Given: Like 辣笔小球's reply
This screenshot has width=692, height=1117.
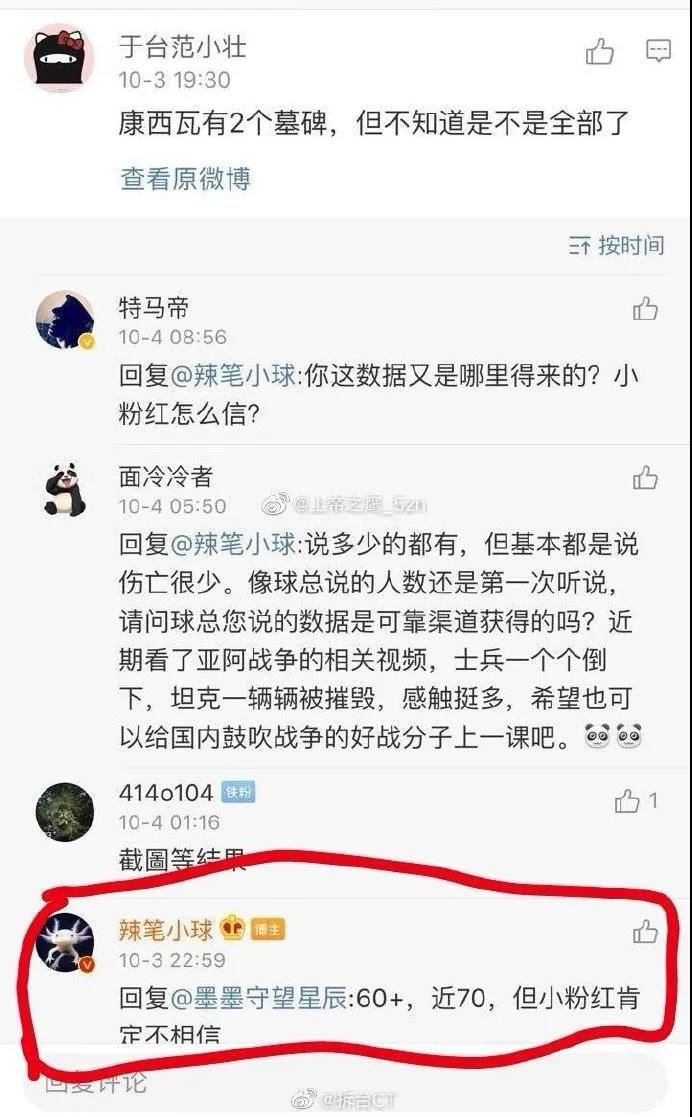Looking at the screenshot, I should click(646, 932).
